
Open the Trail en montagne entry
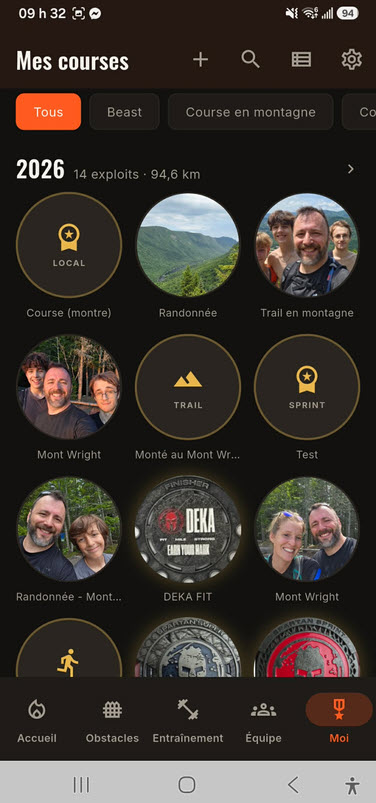click(307, 245)
